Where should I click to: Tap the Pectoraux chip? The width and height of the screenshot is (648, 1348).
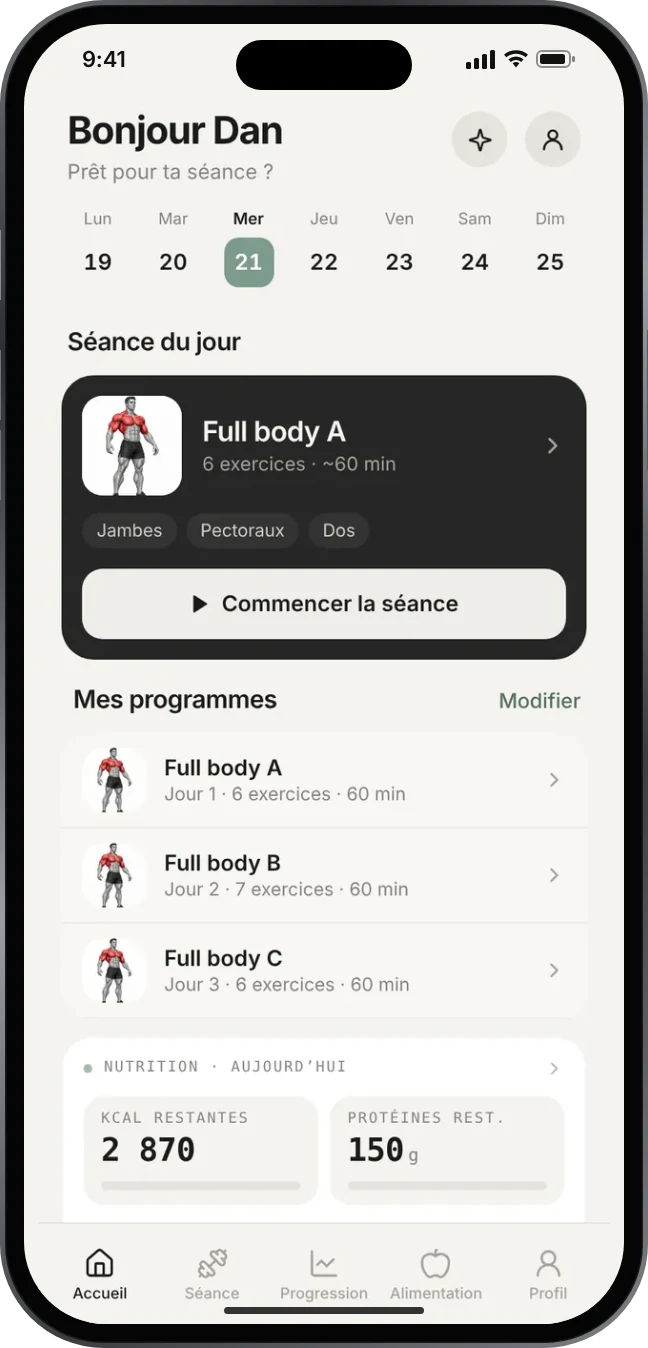[242, 530]
